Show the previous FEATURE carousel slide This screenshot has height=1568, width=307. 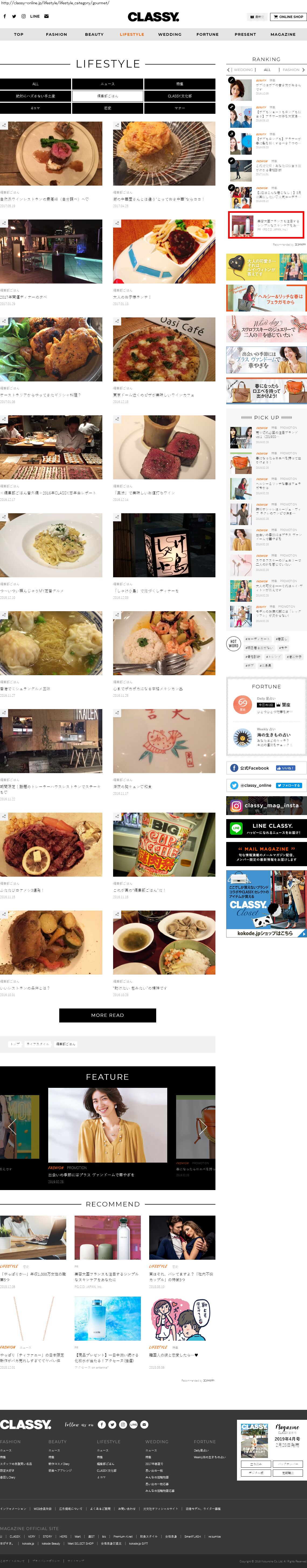(12, 1125)
